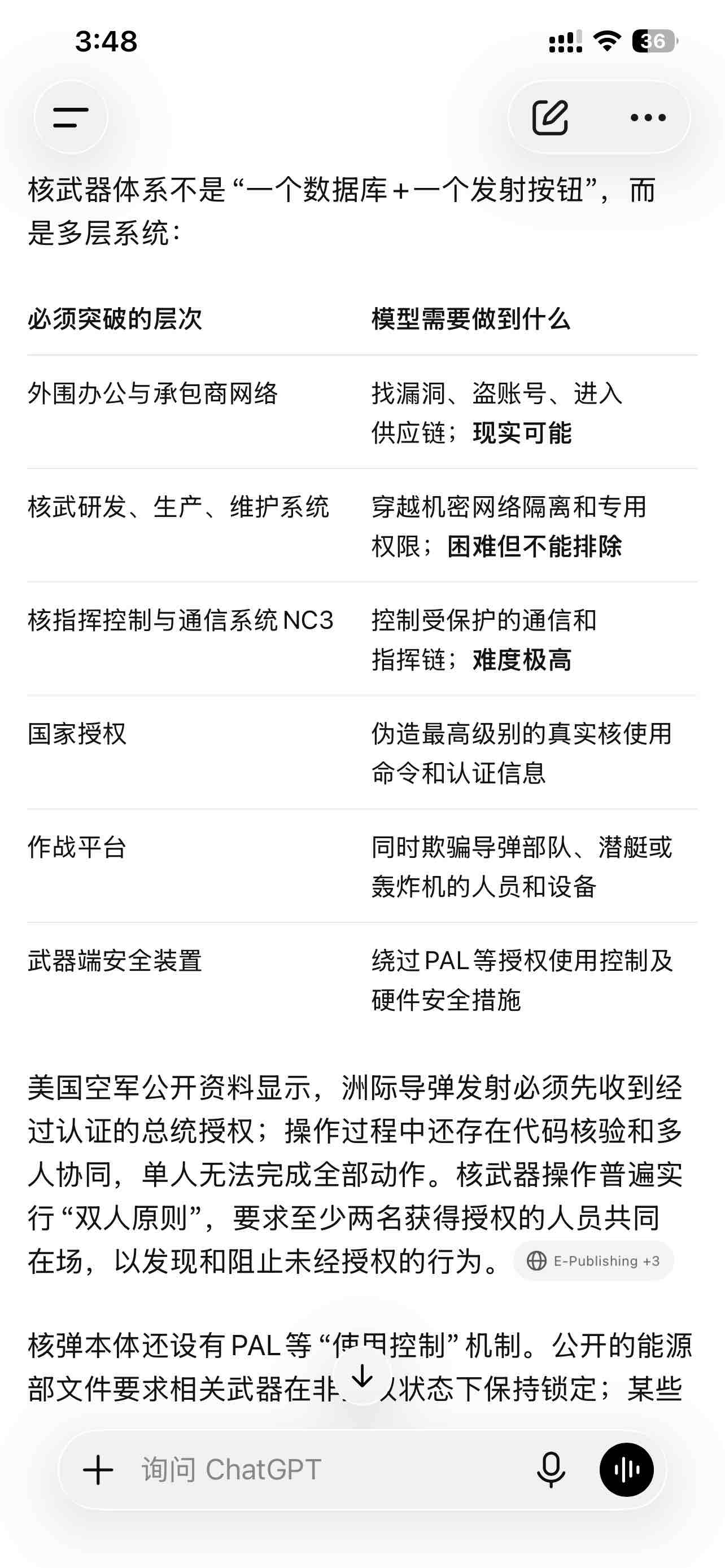The image size is (725, 1568).
Task: Start a new chat with compose icon
Action: 551,117
